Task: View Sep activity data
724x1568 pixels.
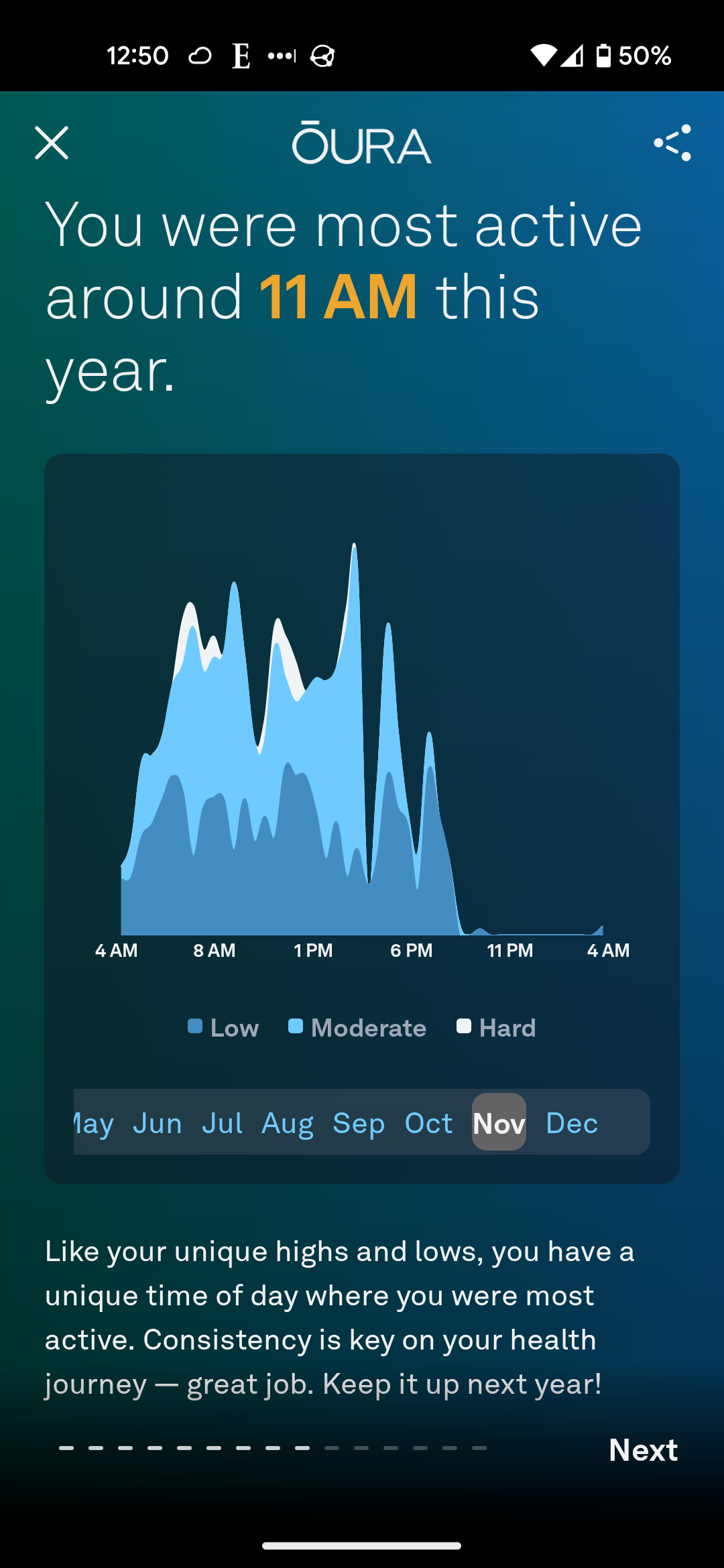Action: [x=359, y=1123]
